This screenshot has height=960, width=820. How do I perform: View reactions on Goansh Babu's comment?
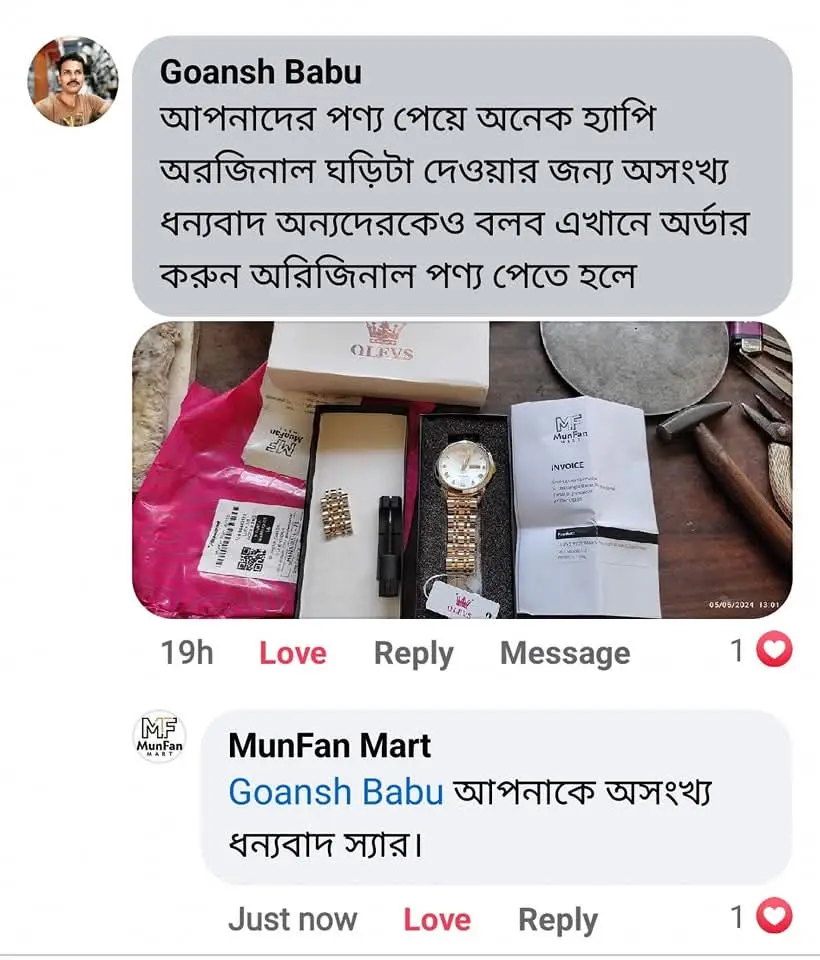click(x=760, y=652)
